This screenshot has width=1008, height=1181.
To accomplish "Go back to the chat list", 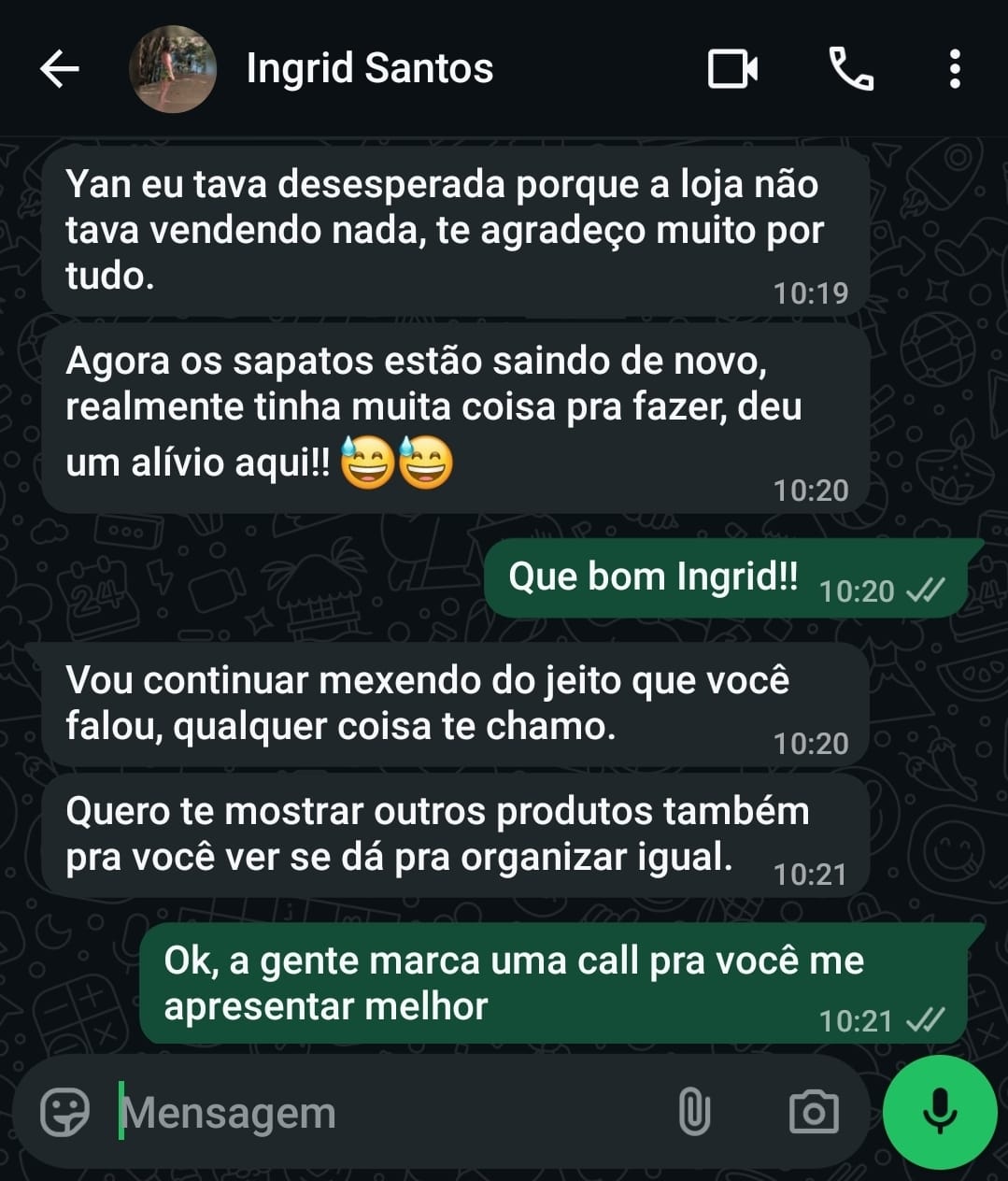I will click(59, 69).
